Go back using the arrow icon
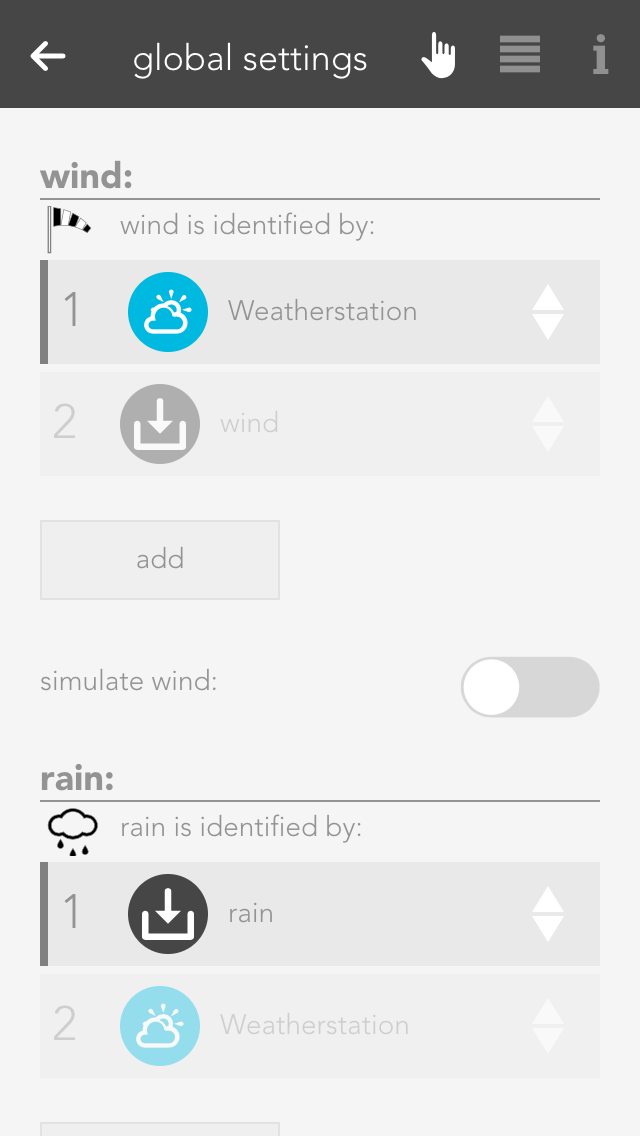 [48, 56]
